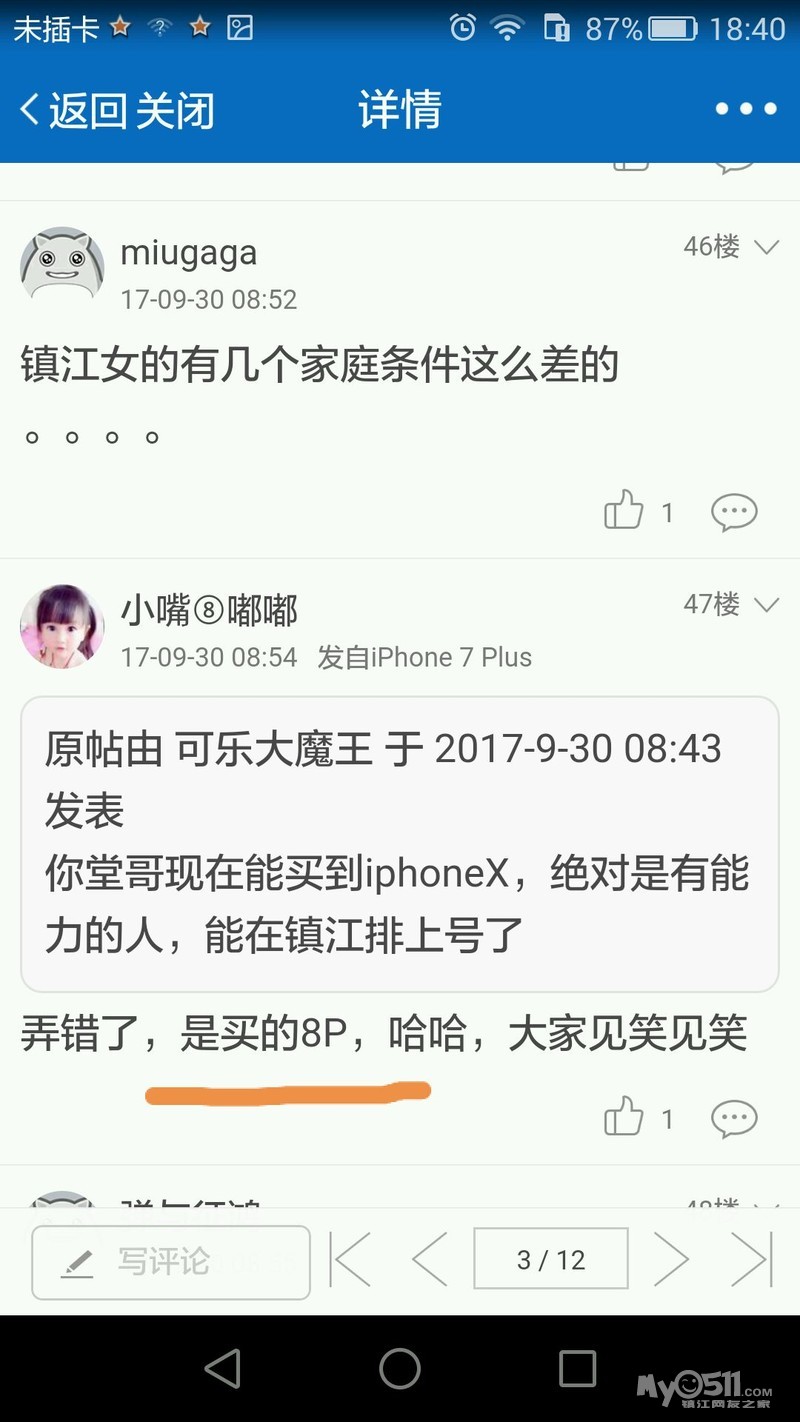
Task: Like 小嘴⑧嘟嘟's comment
Action: [x=624, y=1118]
